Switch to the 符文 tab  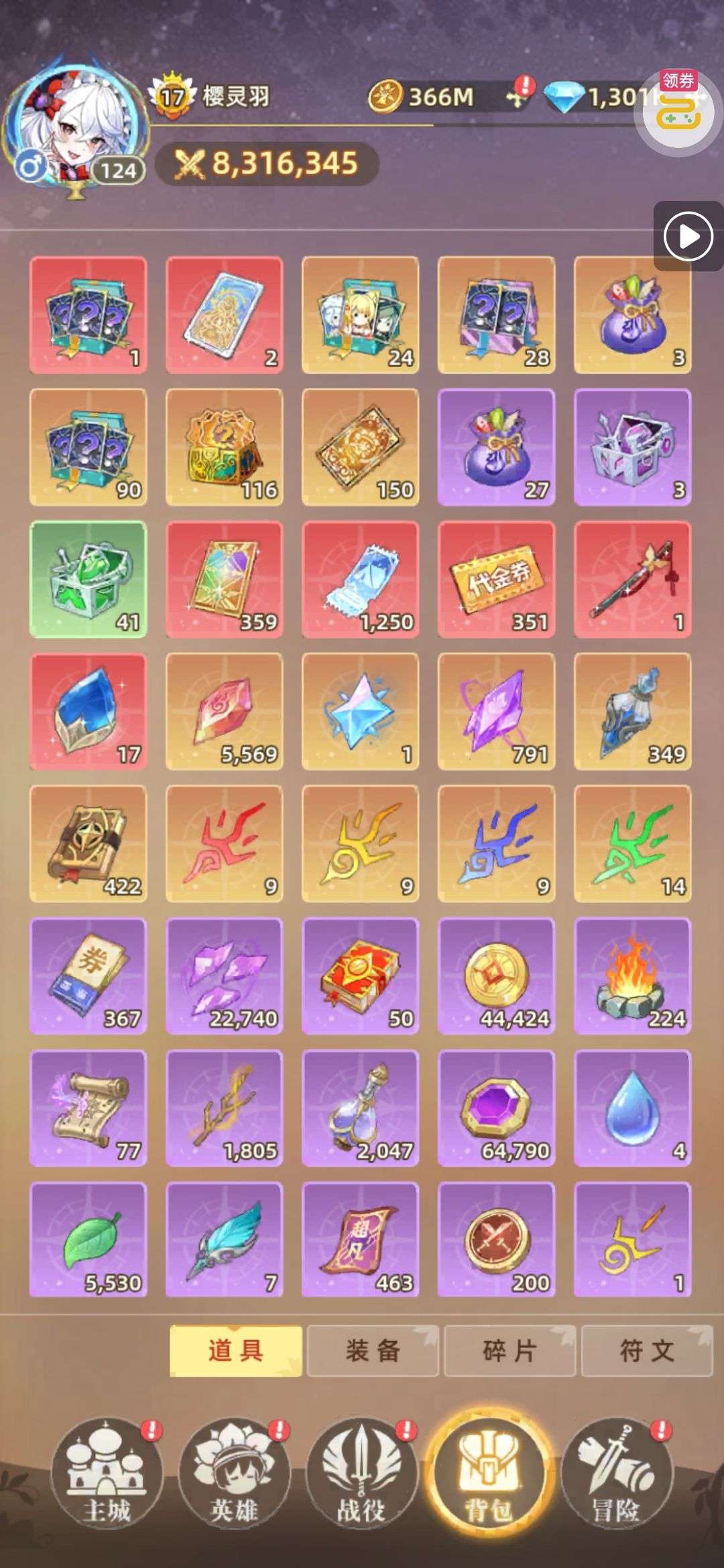[x=646, y=1351]
